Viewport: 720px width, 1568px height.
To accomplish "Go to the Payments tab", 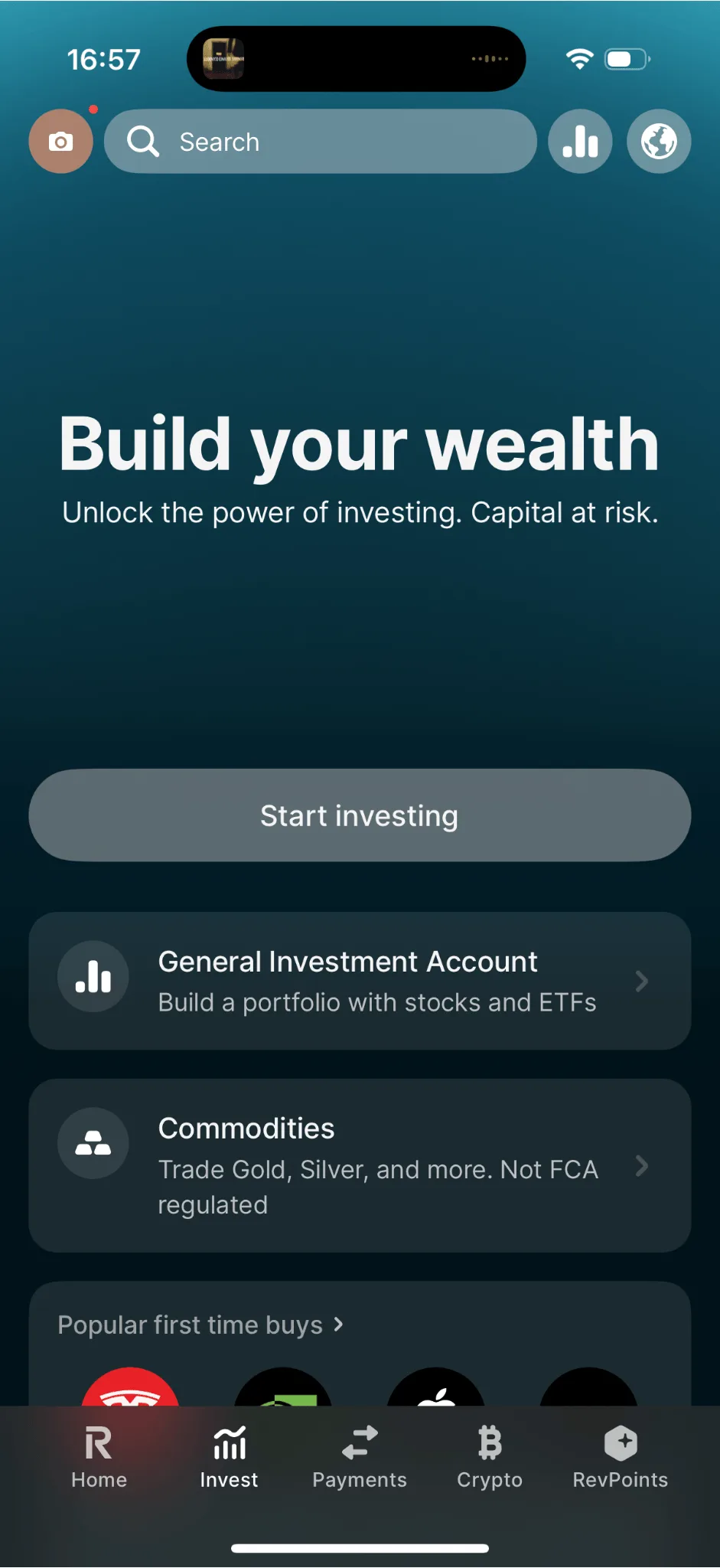I will pyautogui.click(x=360, y=1458).
